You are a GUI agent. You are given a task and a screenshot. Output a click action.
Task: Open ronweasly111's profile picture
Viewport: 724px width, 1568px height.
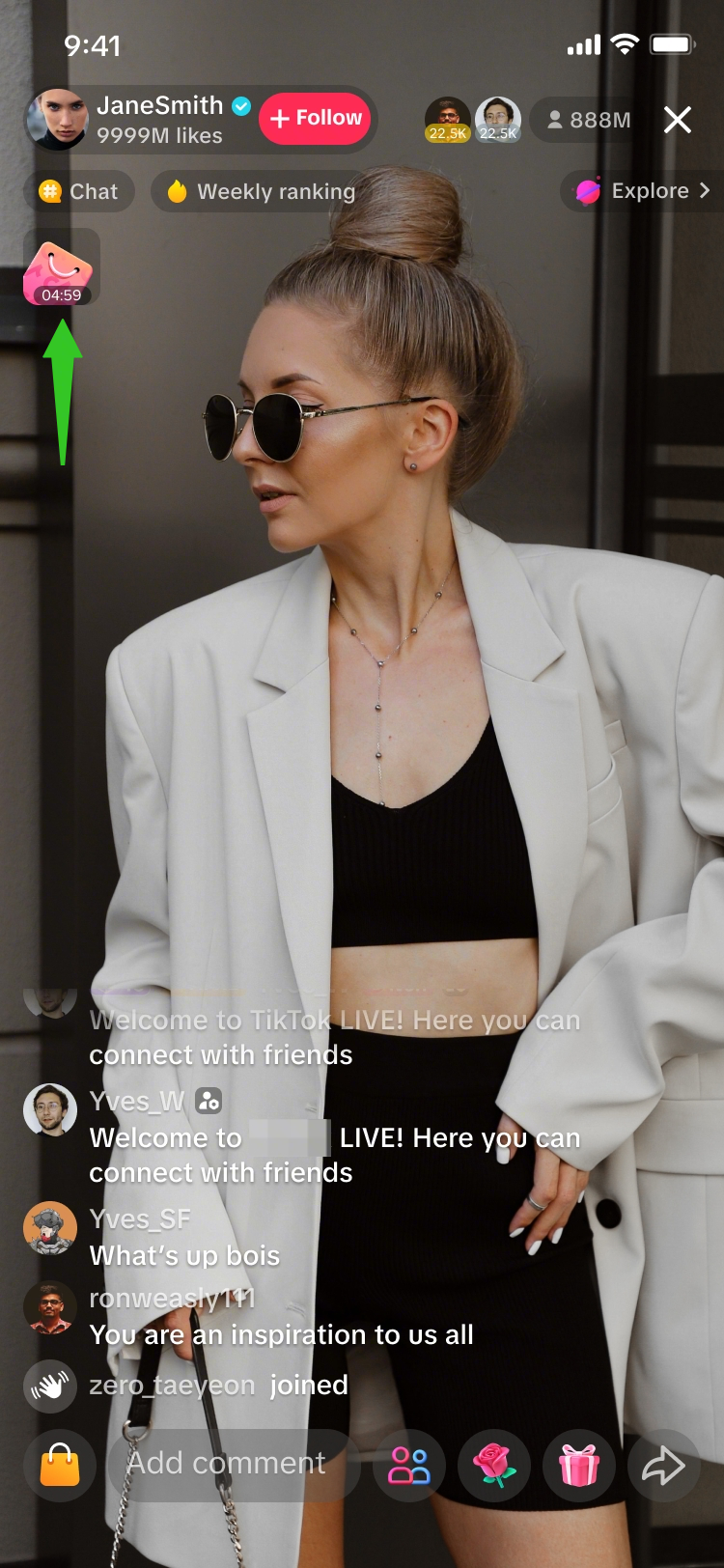[50, 1306]
